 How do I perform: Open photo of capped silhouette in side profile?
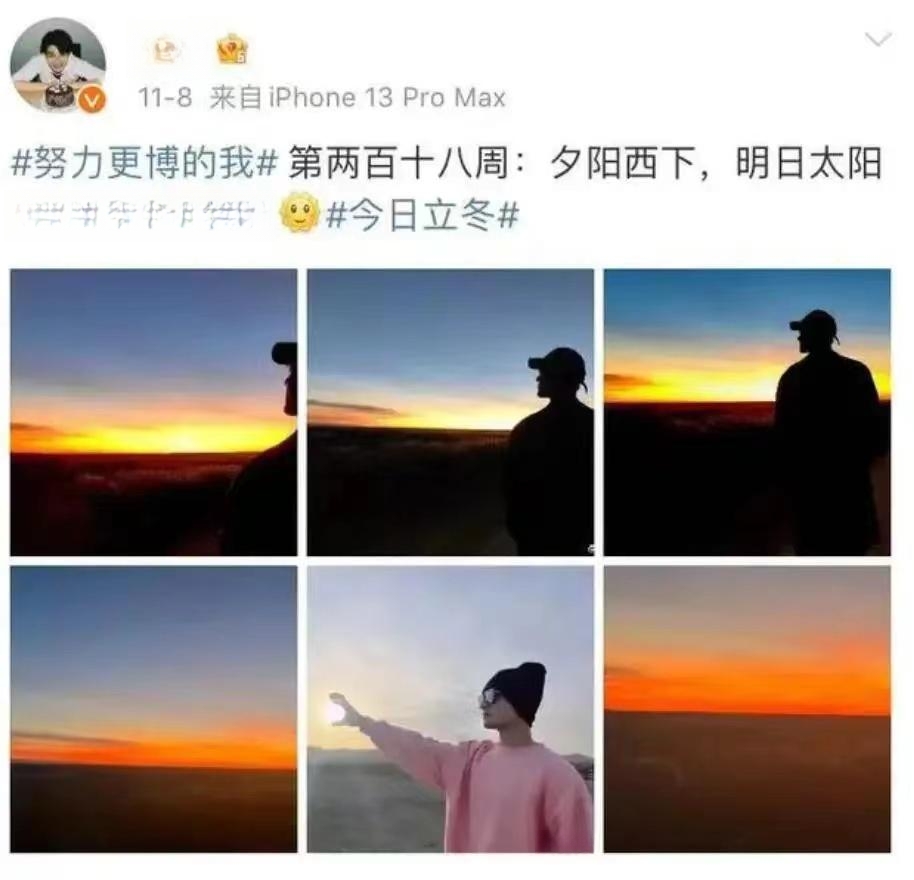[450, 412]
